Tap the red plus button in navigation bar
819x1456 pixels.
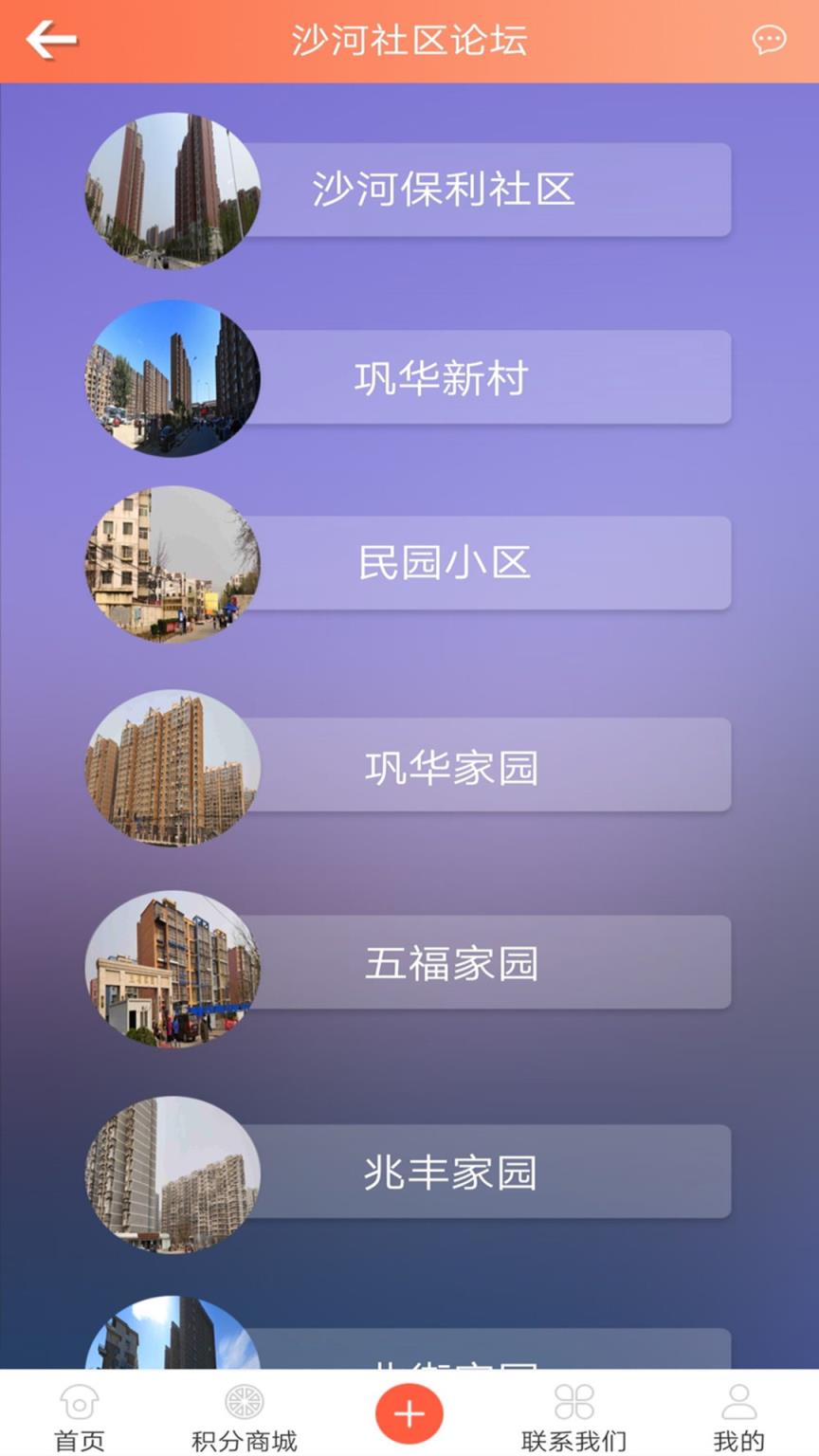pos(408,1411)
